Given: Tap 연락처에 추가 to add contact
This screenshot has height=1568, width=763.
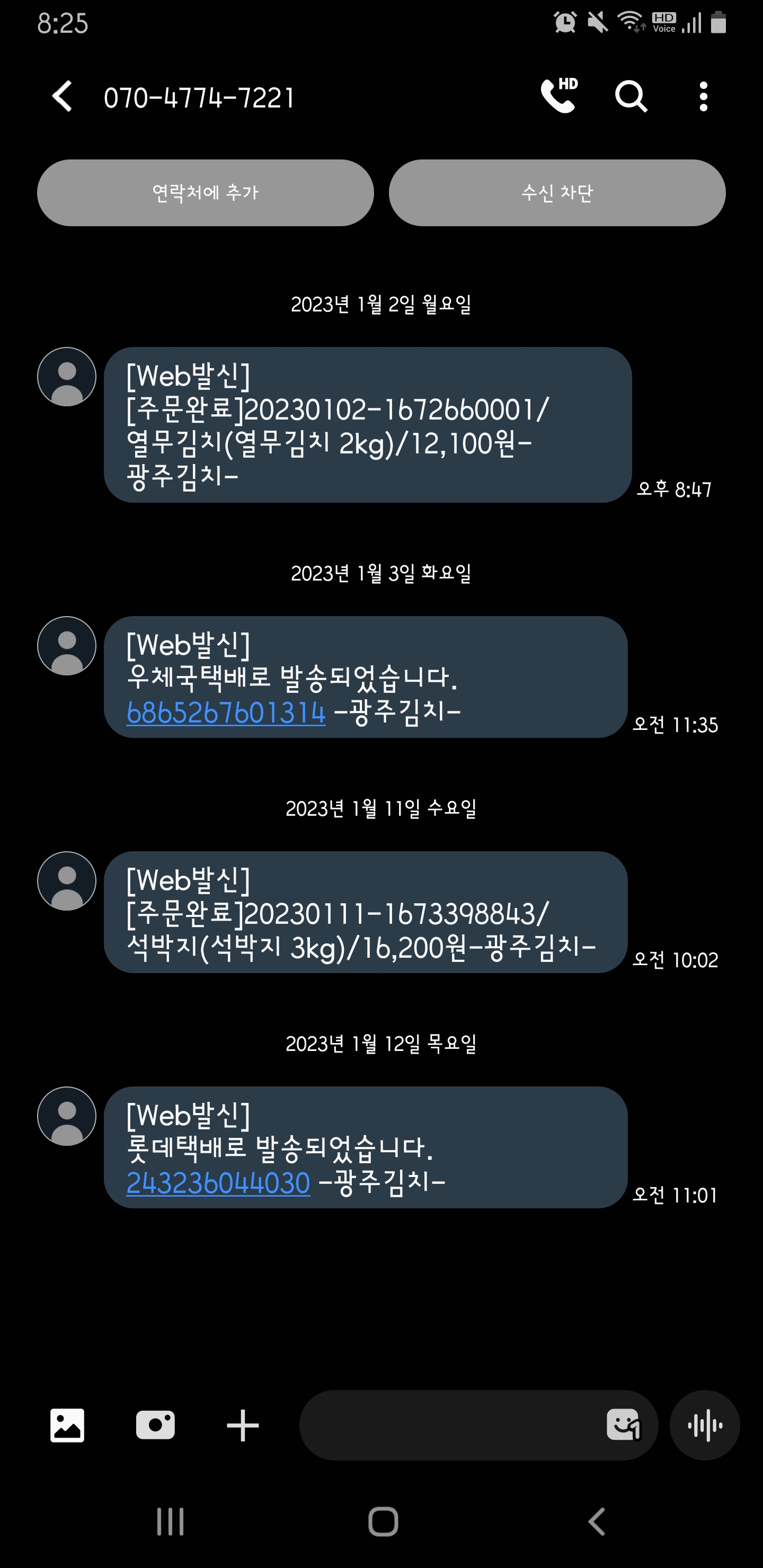Looking at the screenshot, I should pyautogui.click(x=205, y=192).
